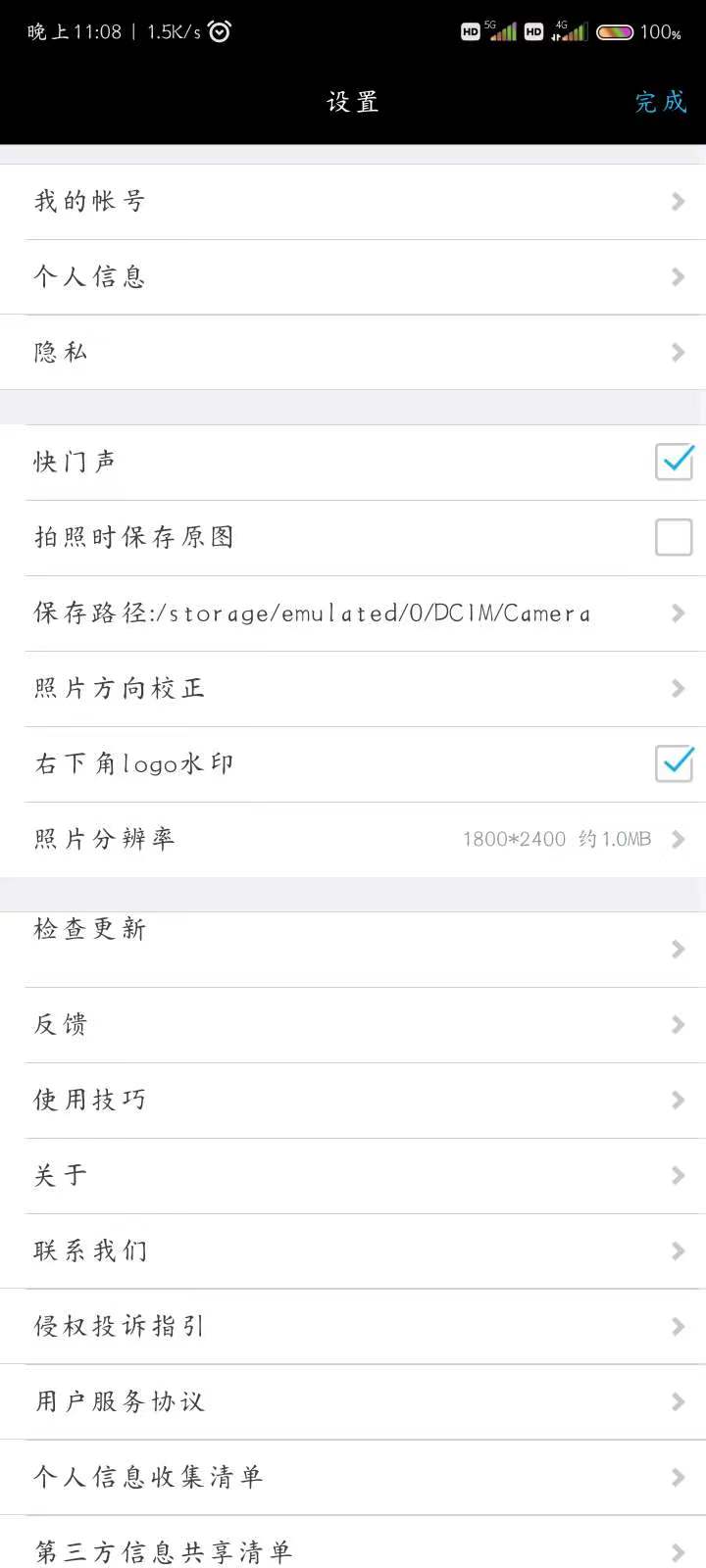Open 个人信息收集清单 info collection list
This screenshot has height=1568, width=706.
[353, 1477]
